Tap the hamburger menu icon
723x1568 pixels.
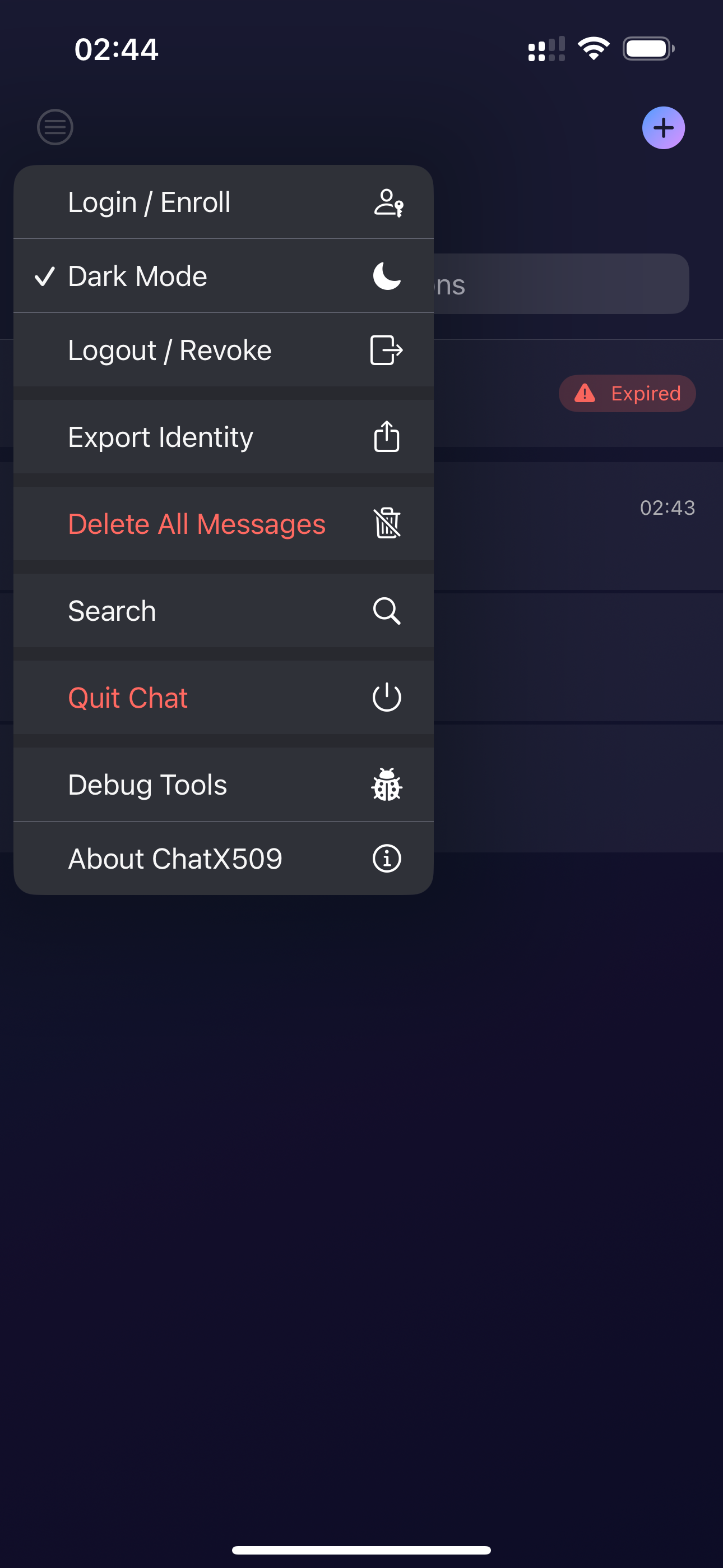coord(55,127)
